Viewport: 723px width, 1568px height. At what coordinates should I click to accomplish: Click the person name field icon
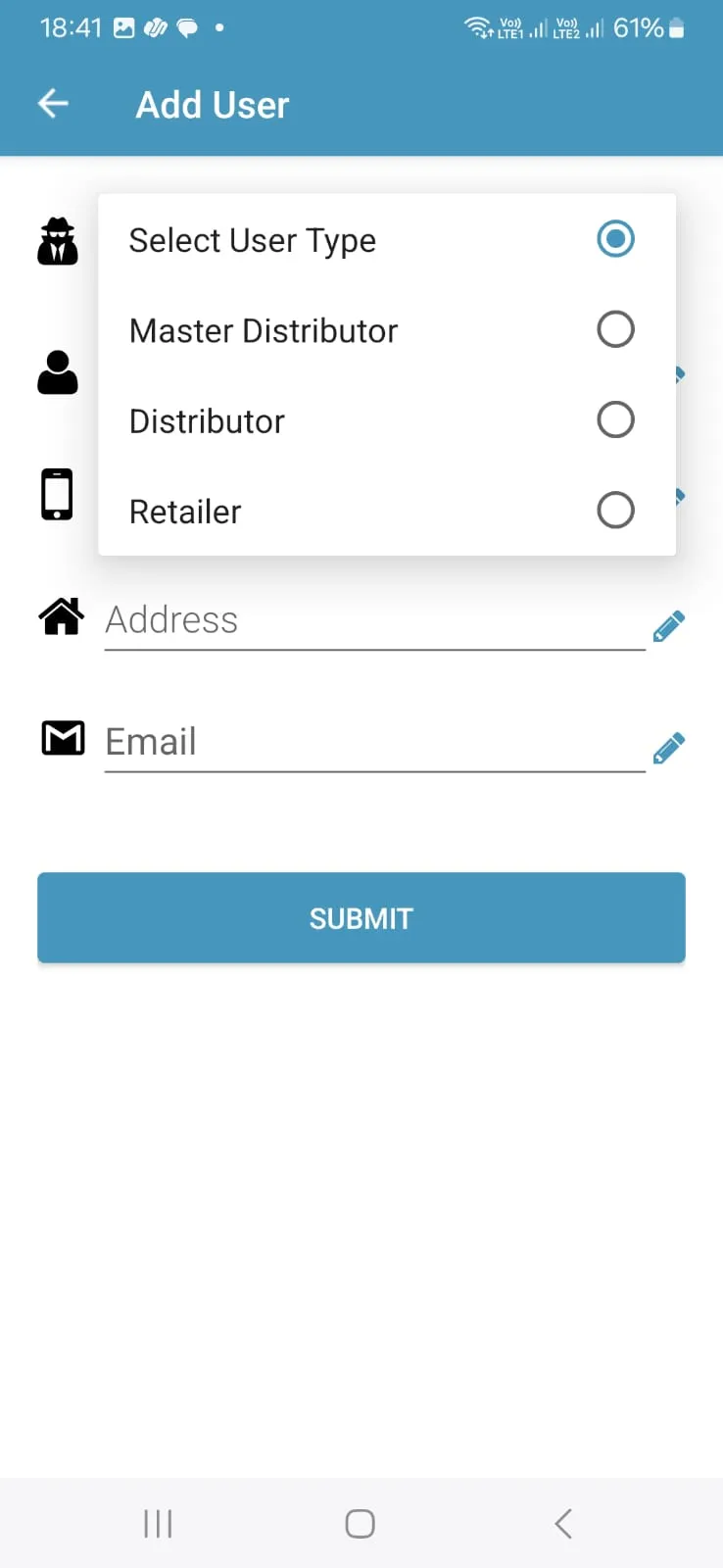pyautogui.click(x=57, y=373)
